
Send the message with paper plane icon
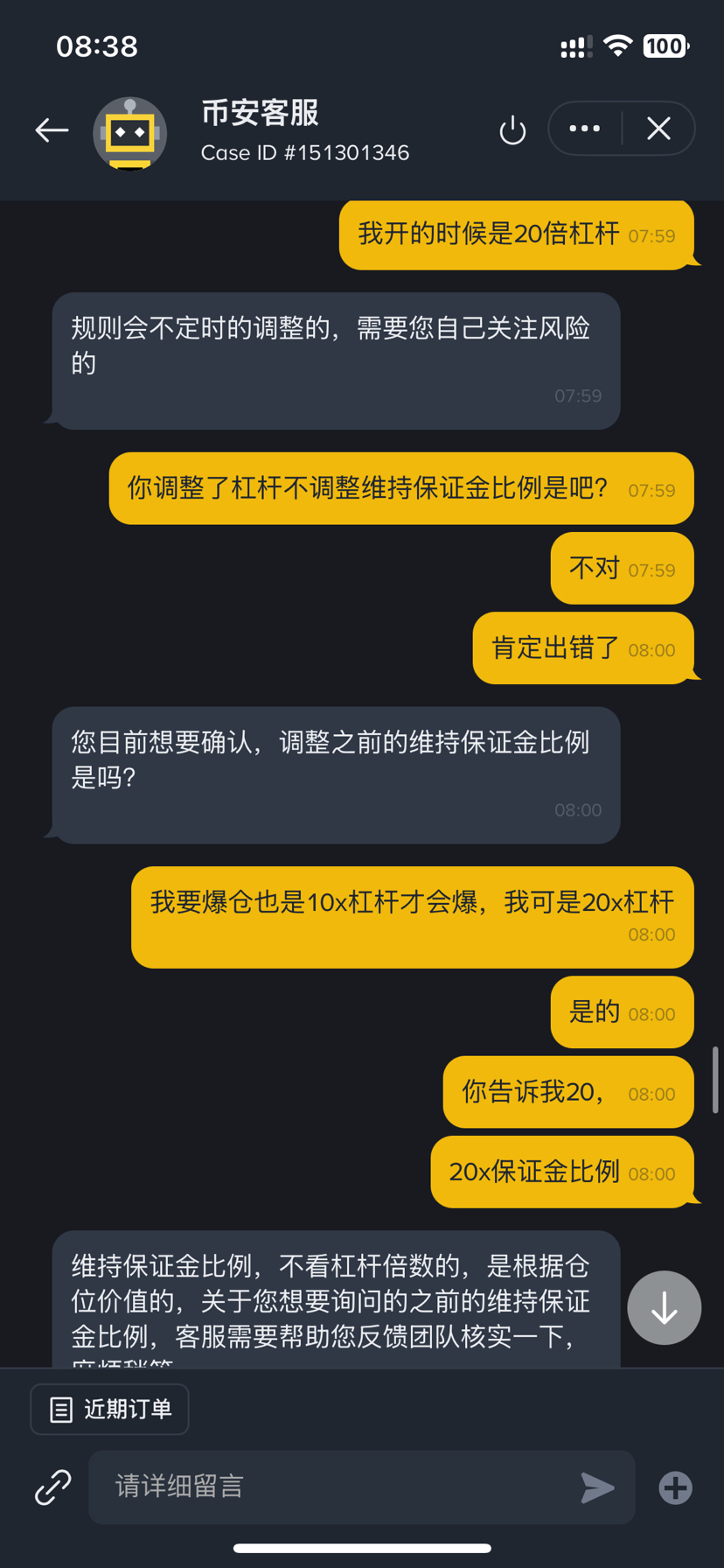click(x=597, y=1487)
